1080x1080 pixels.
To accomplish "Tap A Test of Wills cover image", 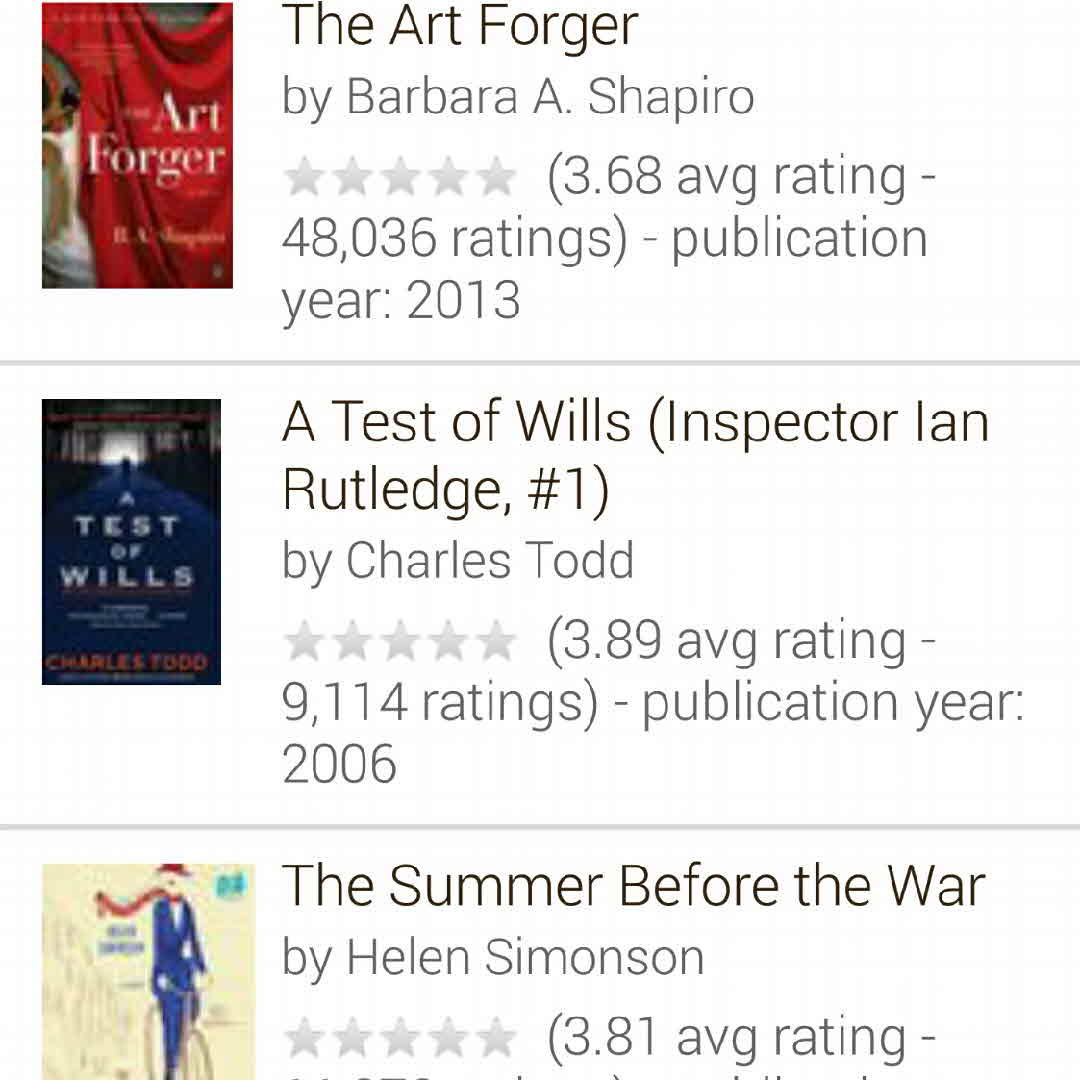I will pyautogui.click(x=131, y=542).
